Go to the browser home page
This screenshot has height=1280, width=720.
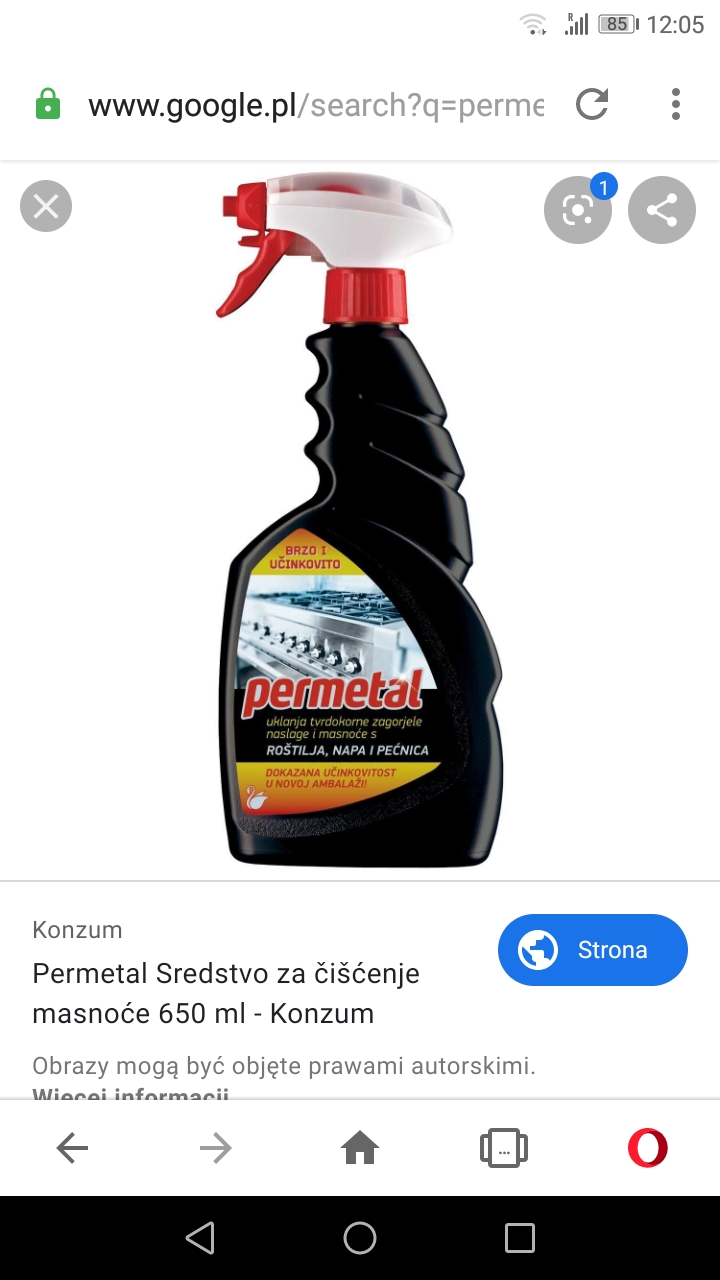tap(360, 1148)
